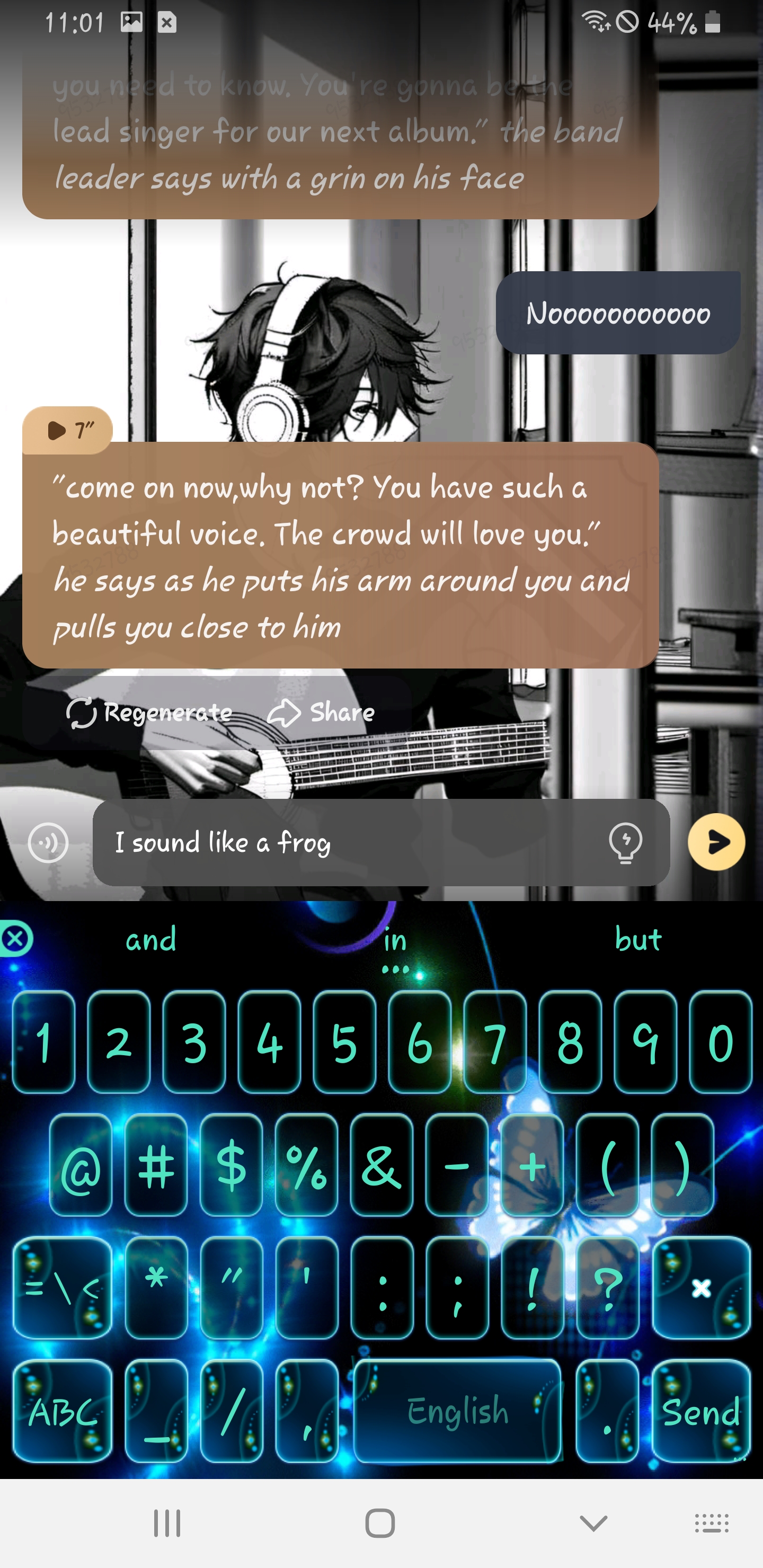Open recent apps view

(x=167, y=1523)
